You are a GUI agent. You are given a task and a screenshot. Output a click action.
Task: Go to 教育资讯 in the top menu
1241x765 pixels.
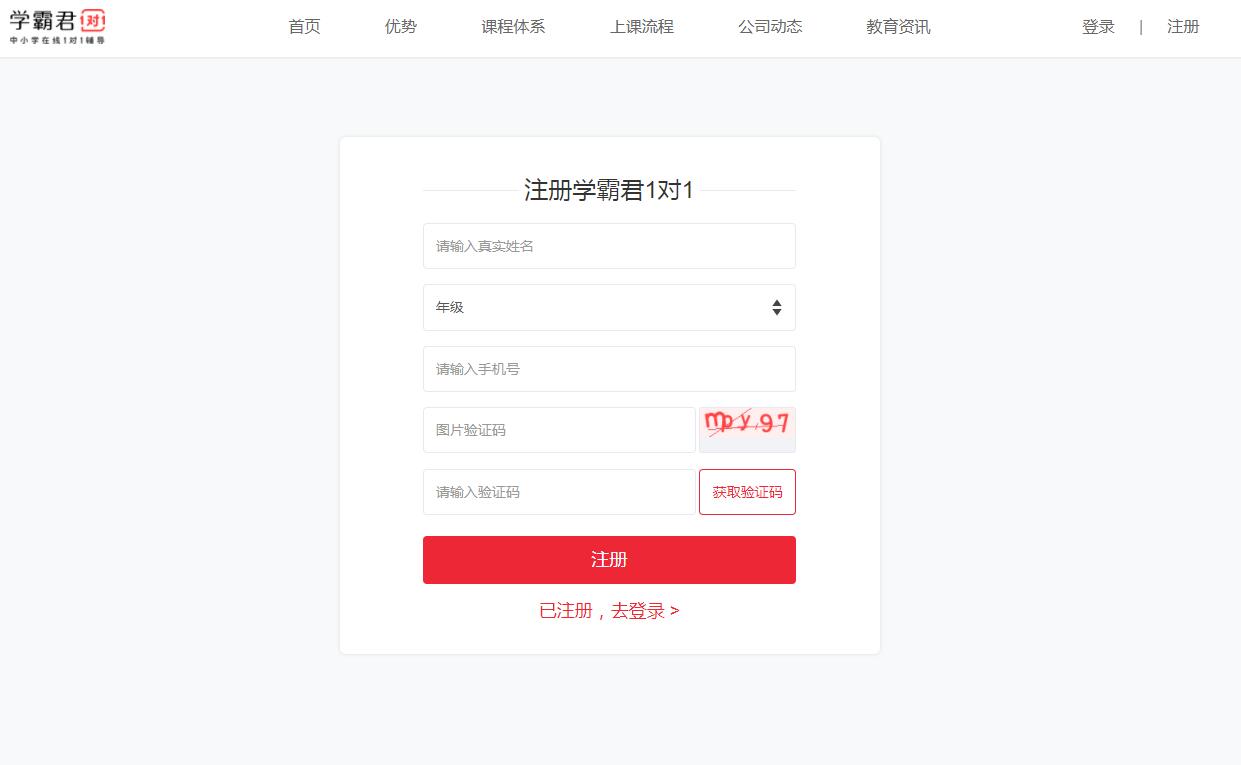coord(898,27)
